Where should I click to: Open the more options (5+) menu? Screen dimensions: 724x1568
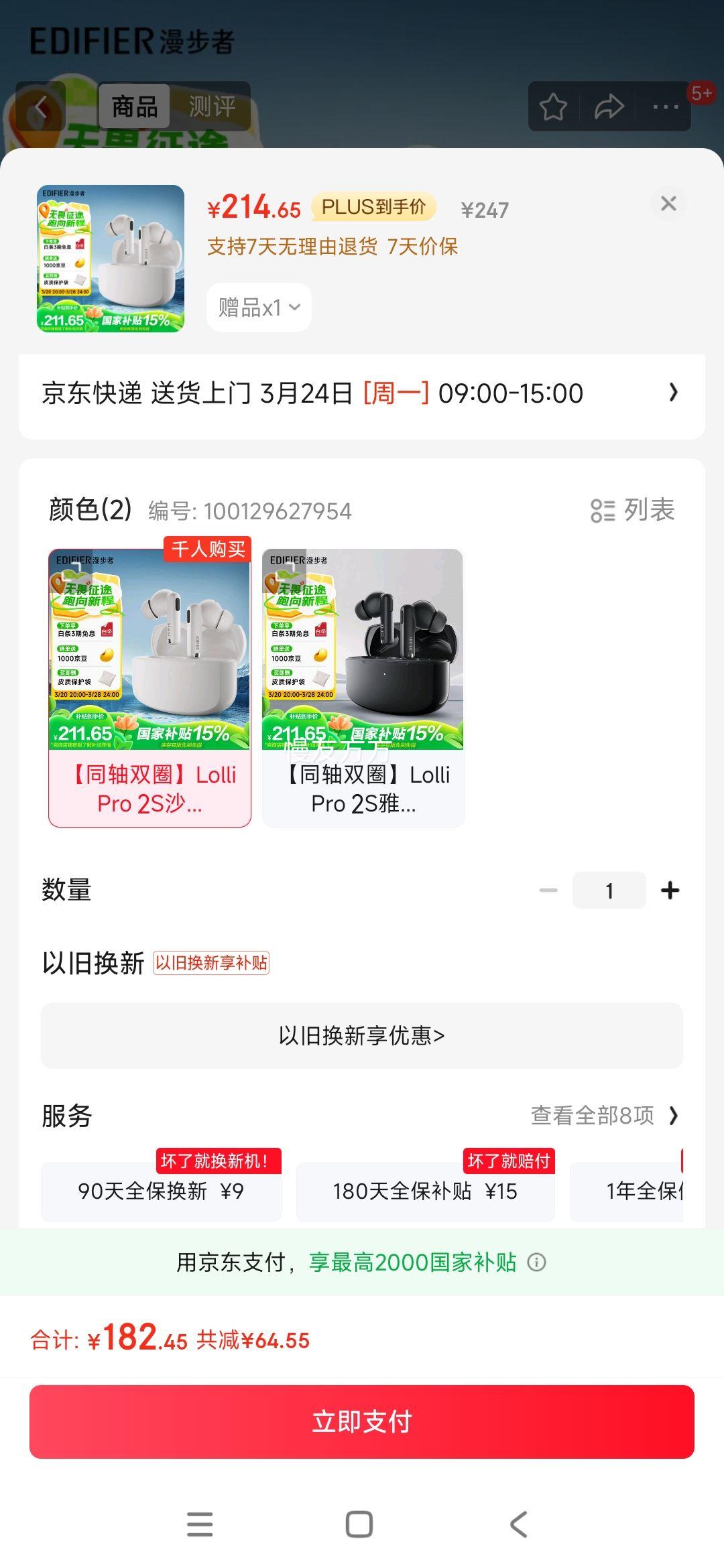point(663,107)
